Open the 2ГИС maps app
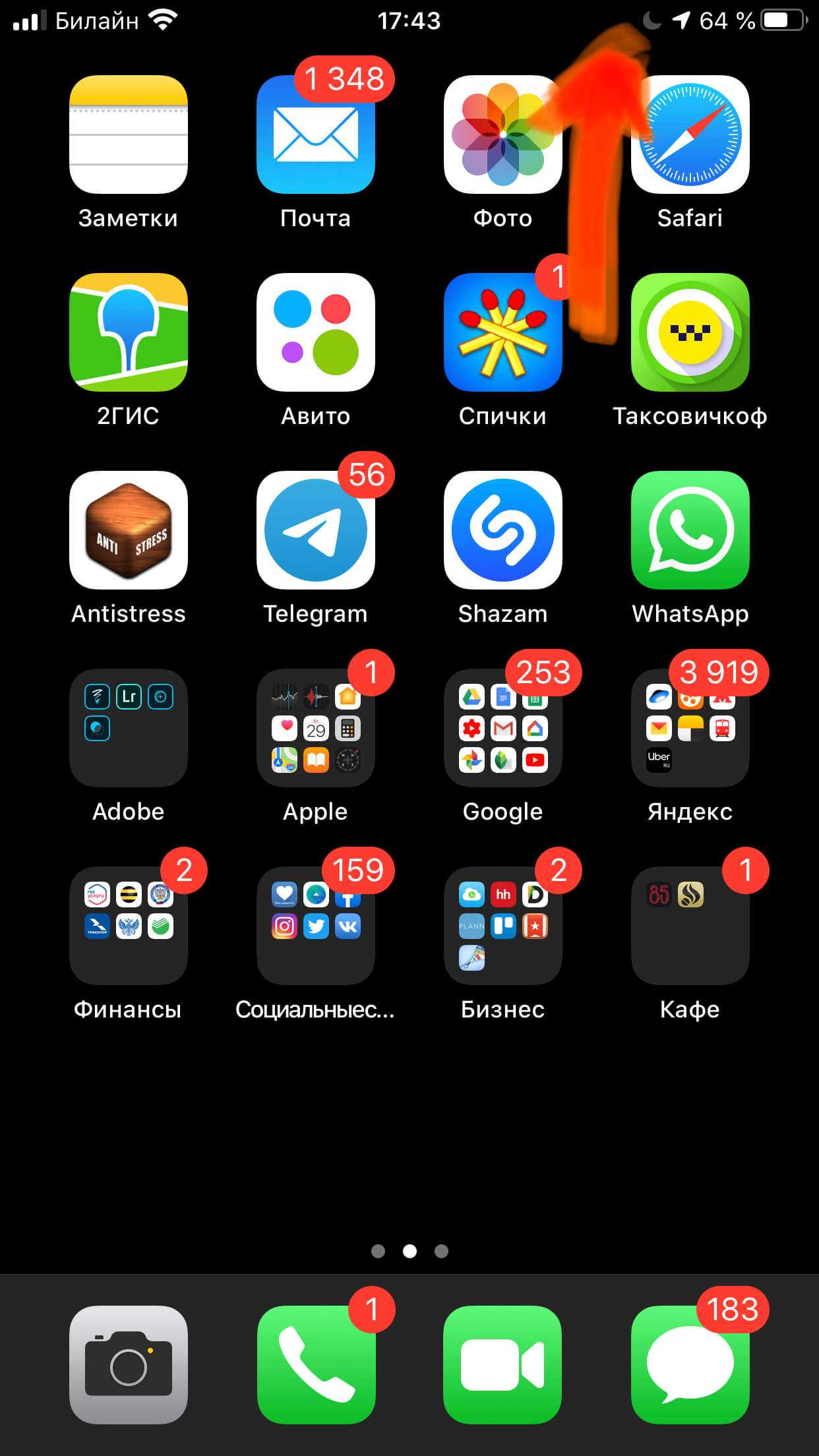The height and width of the screenshot is (1456, 819). point(129,332)
